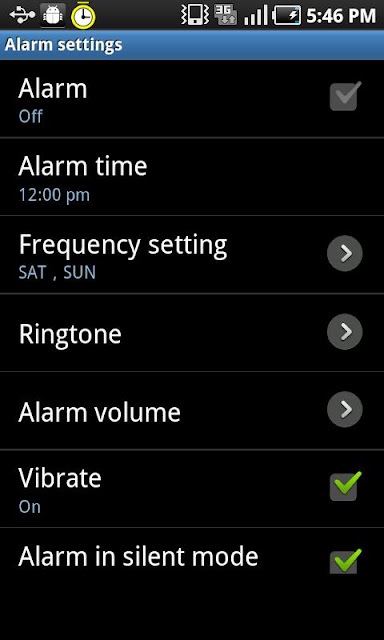Enable the Alarm checkbox

345,96
